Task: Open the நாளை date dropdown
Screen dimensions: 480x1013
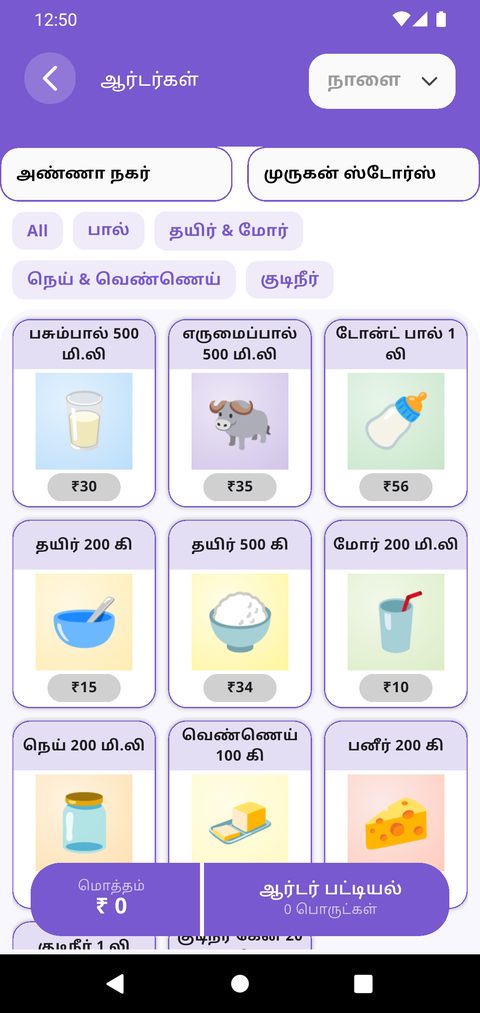Action: point(382,81)
